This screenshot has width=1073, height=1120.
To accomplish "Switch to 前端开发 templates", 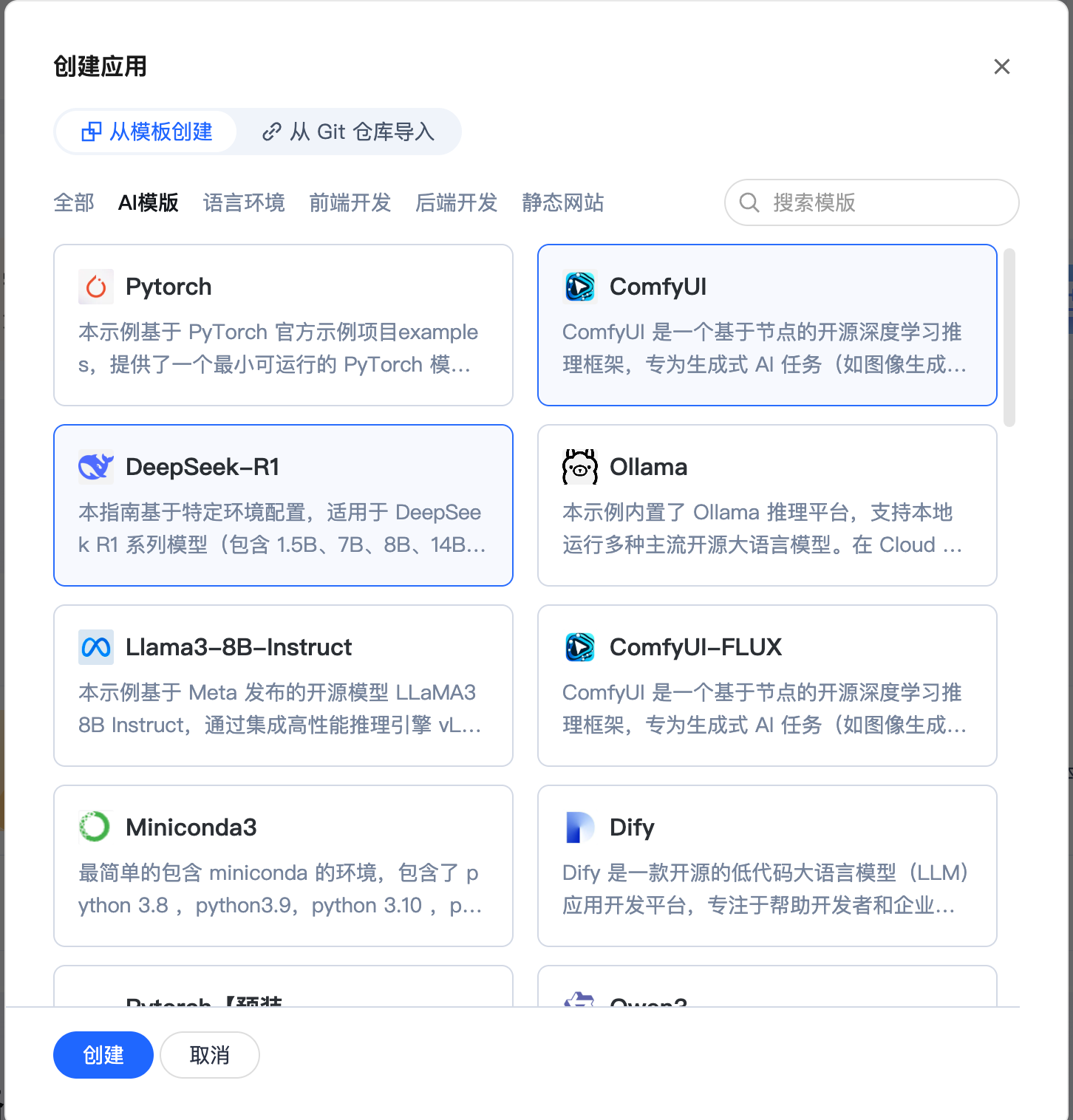I will pyautogui.click(x=350, y=202).
